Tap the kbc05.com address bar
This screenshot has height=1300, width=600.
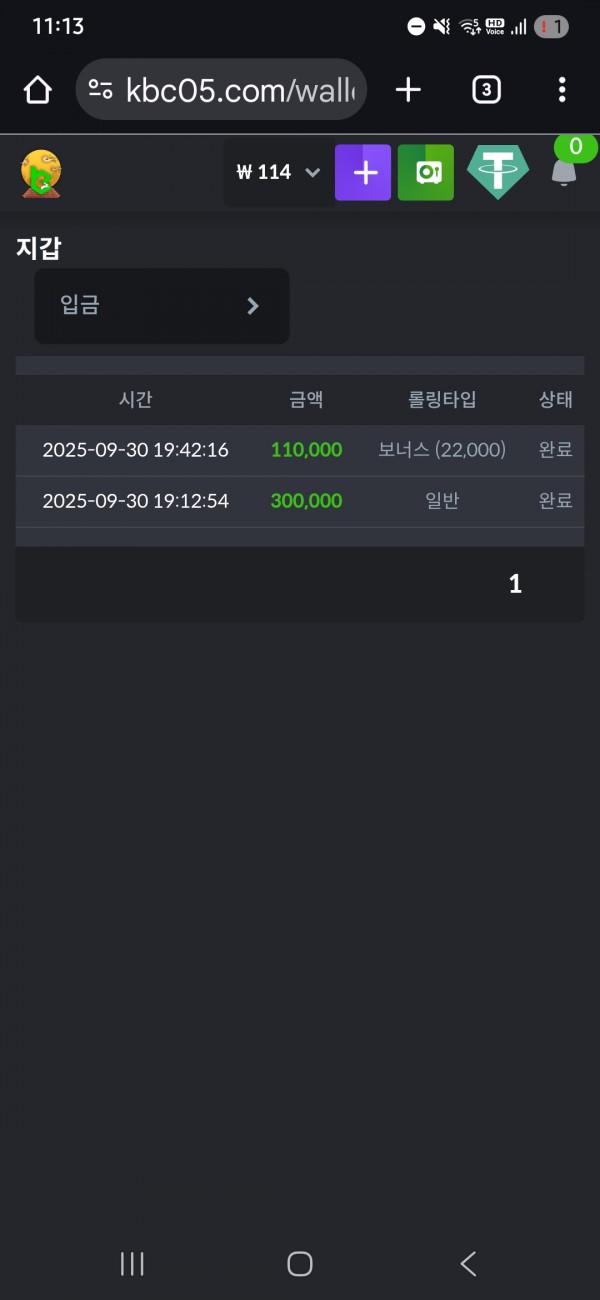pos(222,90)
